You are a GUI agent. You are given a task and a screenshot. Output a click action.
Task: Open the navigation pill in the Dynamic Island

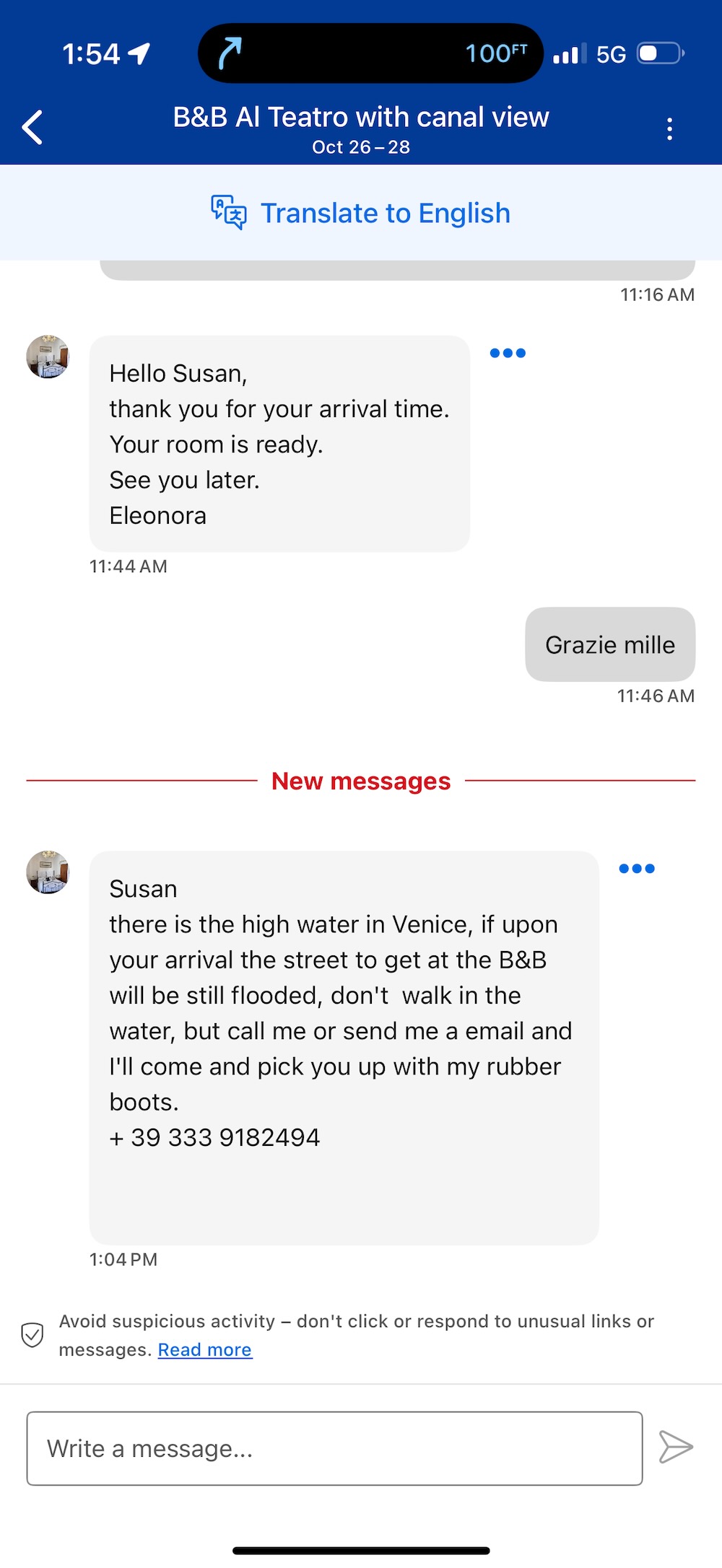[370, 53]
